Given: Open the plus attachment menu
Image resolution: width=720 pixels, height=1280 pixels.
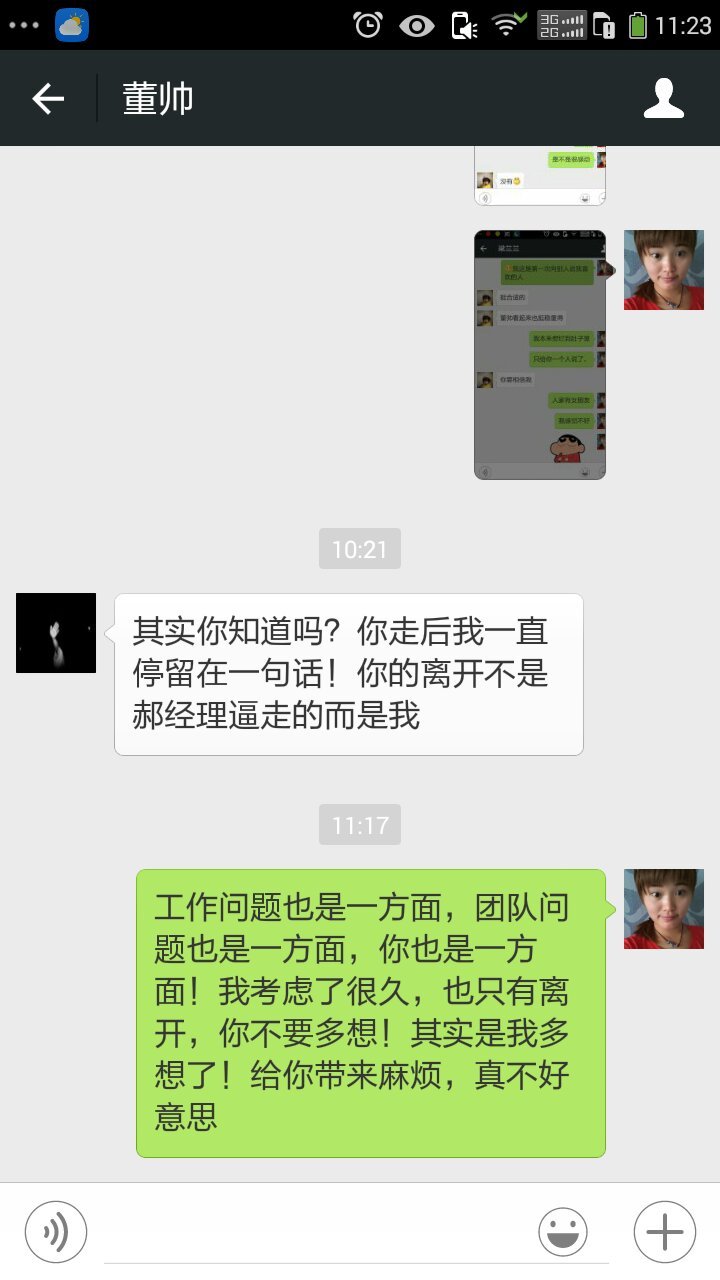Looking at the screenshot, I should 665,1232.
